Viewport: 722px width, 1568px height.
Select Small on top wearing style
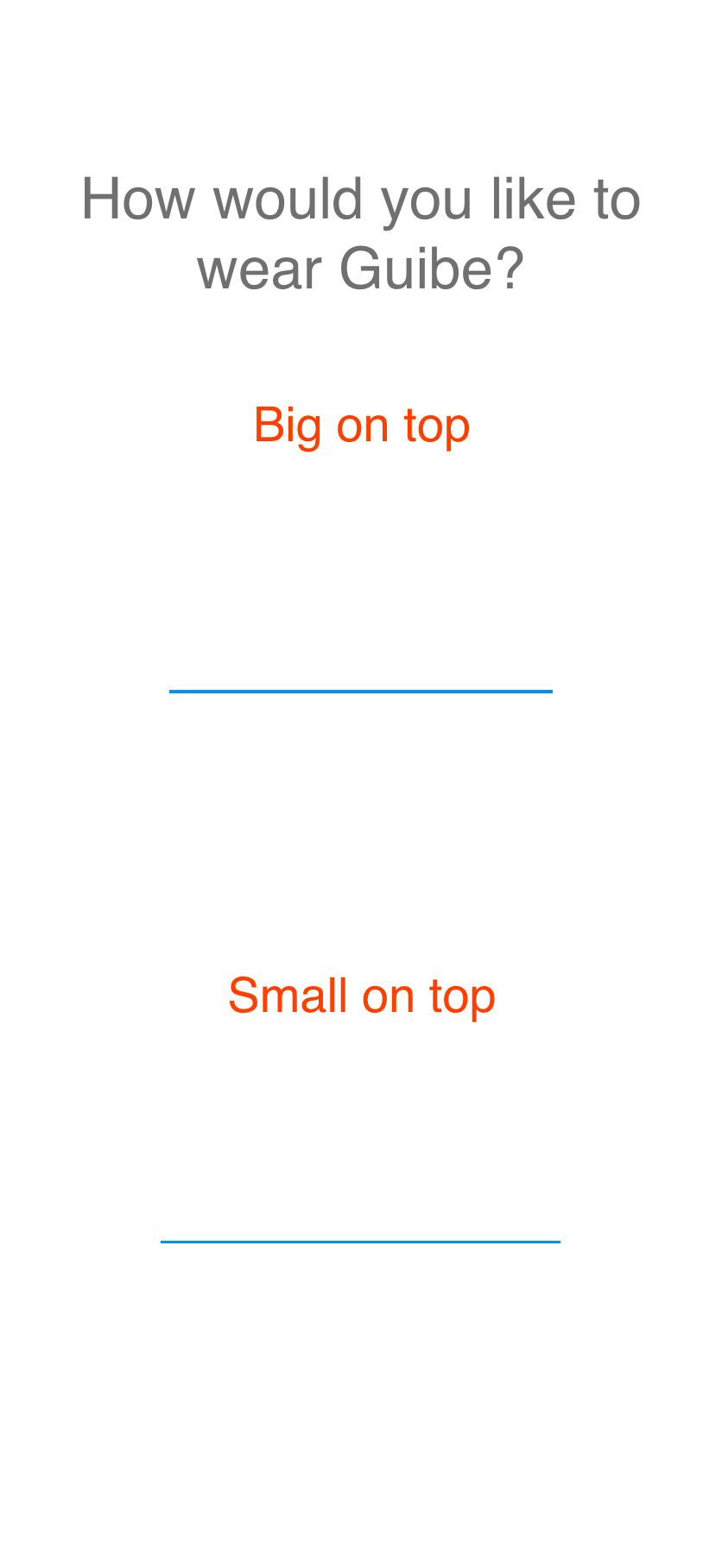pyautogui.click(x=361, y=996)
